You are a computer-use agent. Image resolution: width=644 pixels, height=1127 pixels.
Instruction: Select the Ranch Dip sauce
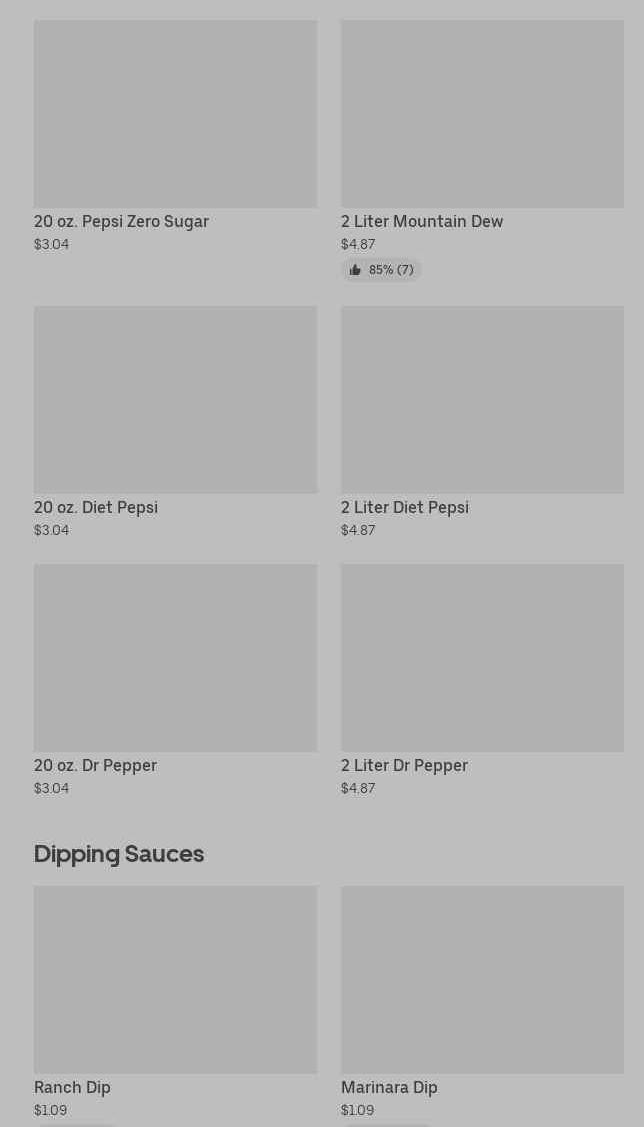point(175,1005)
